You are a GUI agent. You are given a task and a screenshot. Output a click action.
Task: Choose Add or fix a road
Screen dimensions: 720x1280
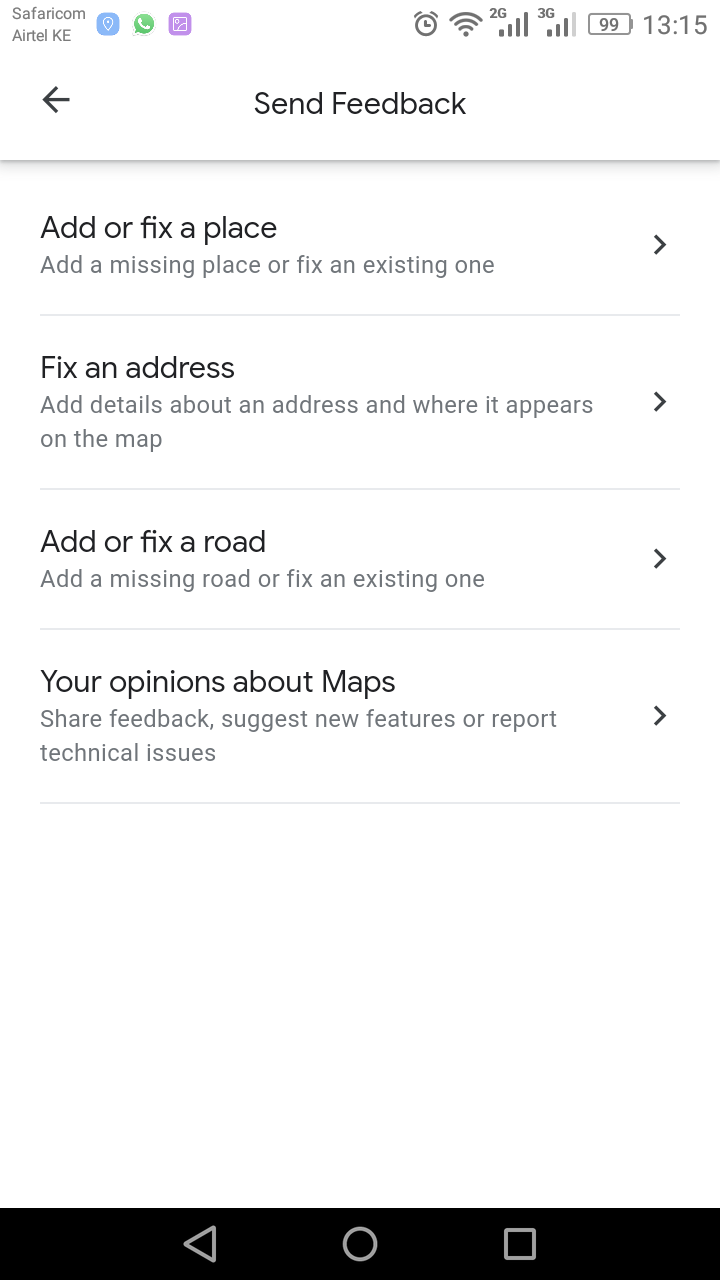tap(360, 559)
